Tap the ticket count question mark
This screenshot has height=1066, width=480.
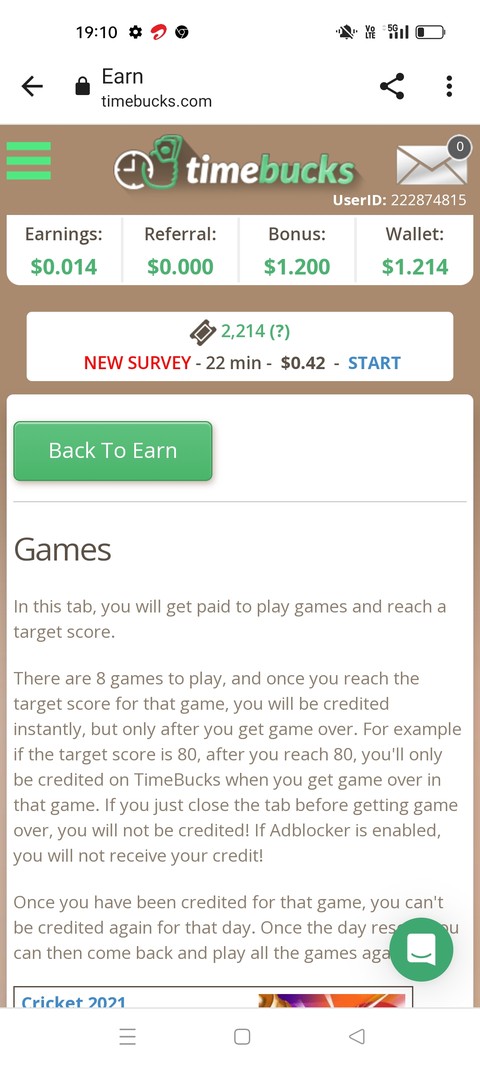(279, 332)
